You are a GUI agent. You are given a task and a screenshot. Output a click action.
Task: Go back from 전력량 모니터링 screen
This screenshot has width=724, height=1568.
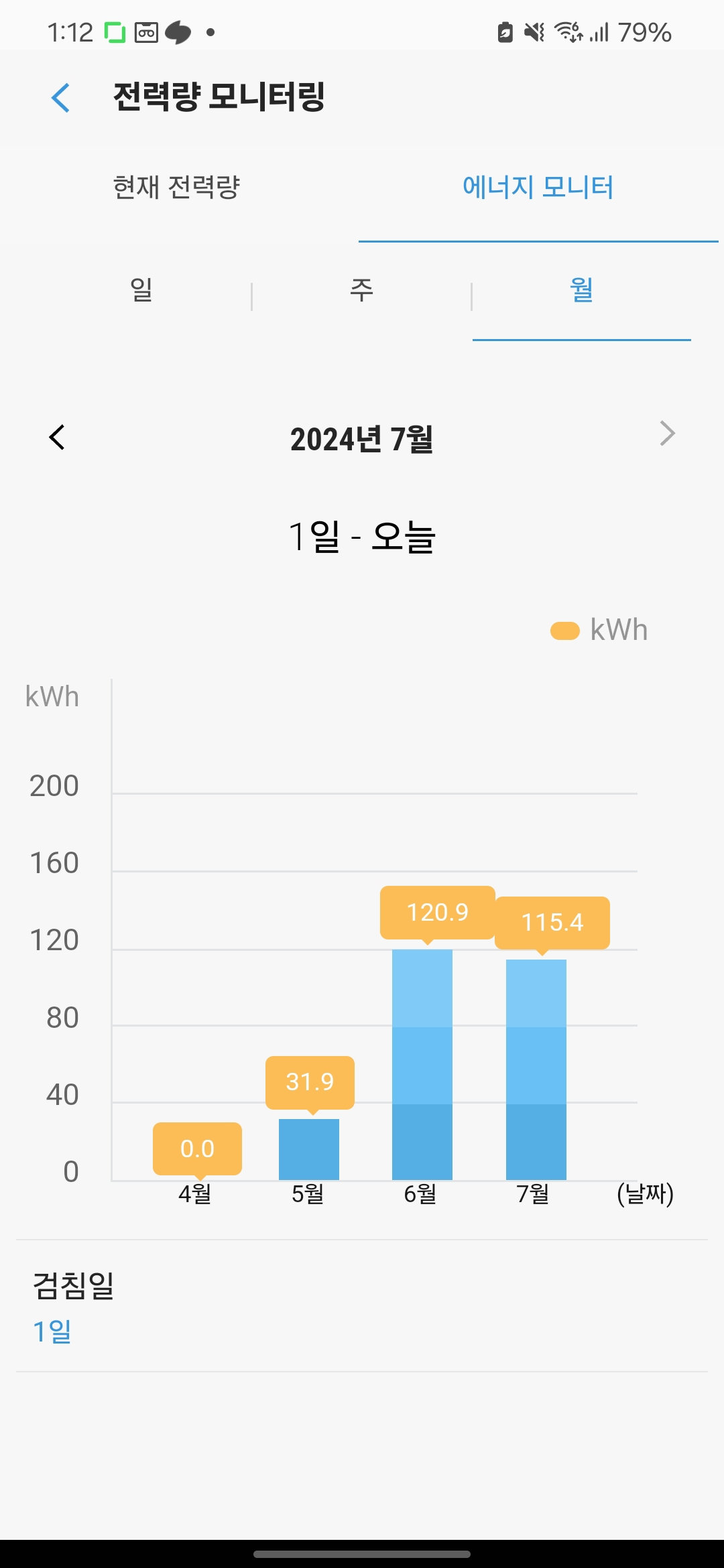click(x=60, y=98)
